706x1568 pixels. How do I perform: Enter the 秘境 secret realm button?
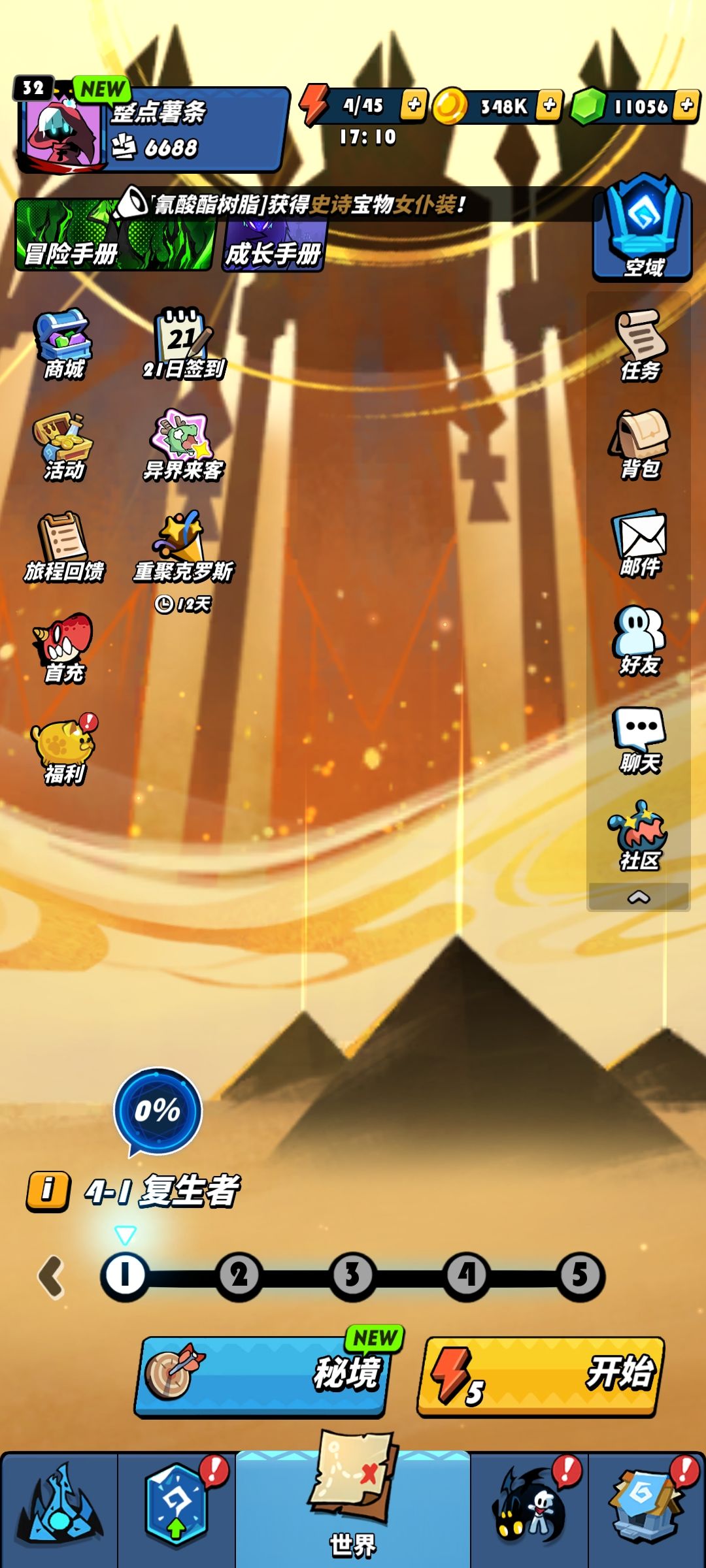(263, 1375)
